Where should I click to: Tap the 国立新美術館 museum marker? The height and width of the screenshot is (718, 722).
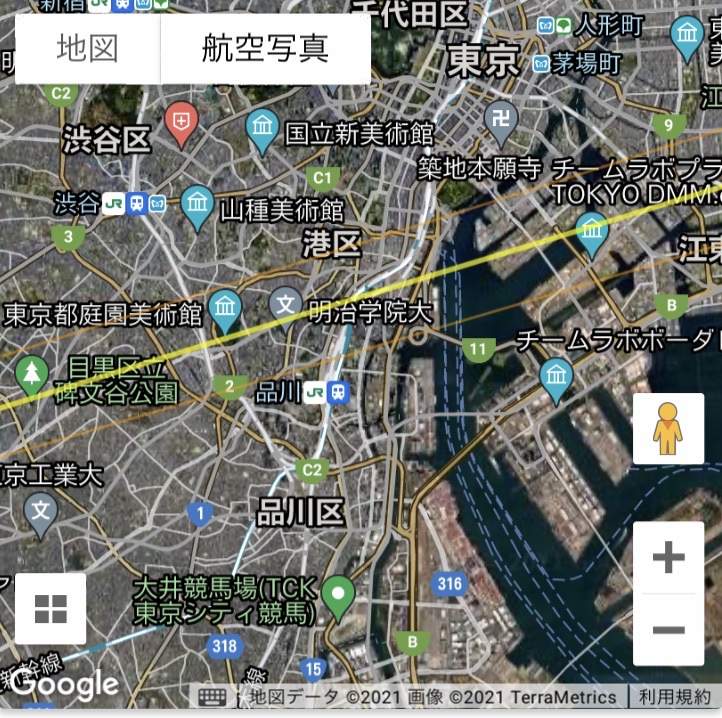pyautogui.click(x=262, y=129)
